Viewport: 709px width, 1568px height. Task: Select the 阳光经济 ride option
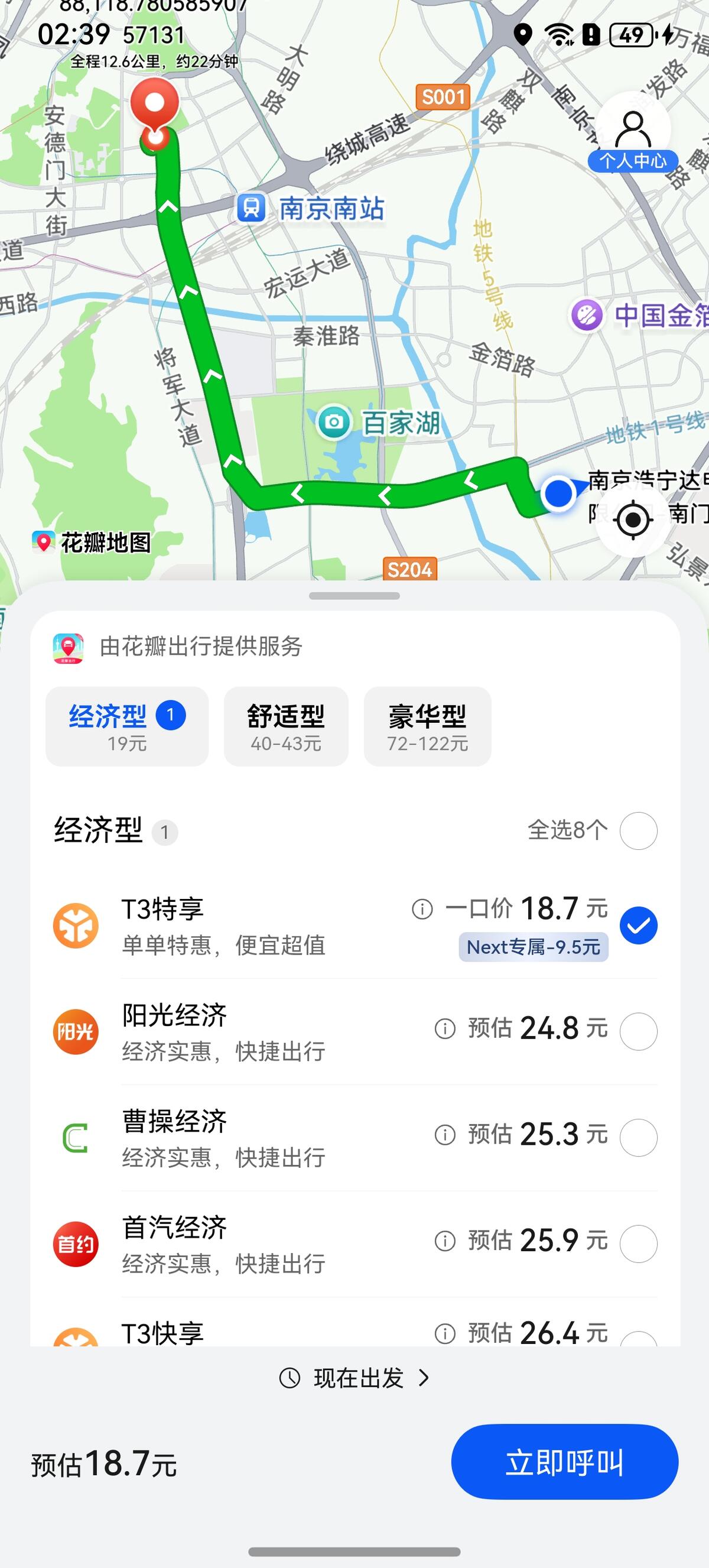(x=638, y=1031)
